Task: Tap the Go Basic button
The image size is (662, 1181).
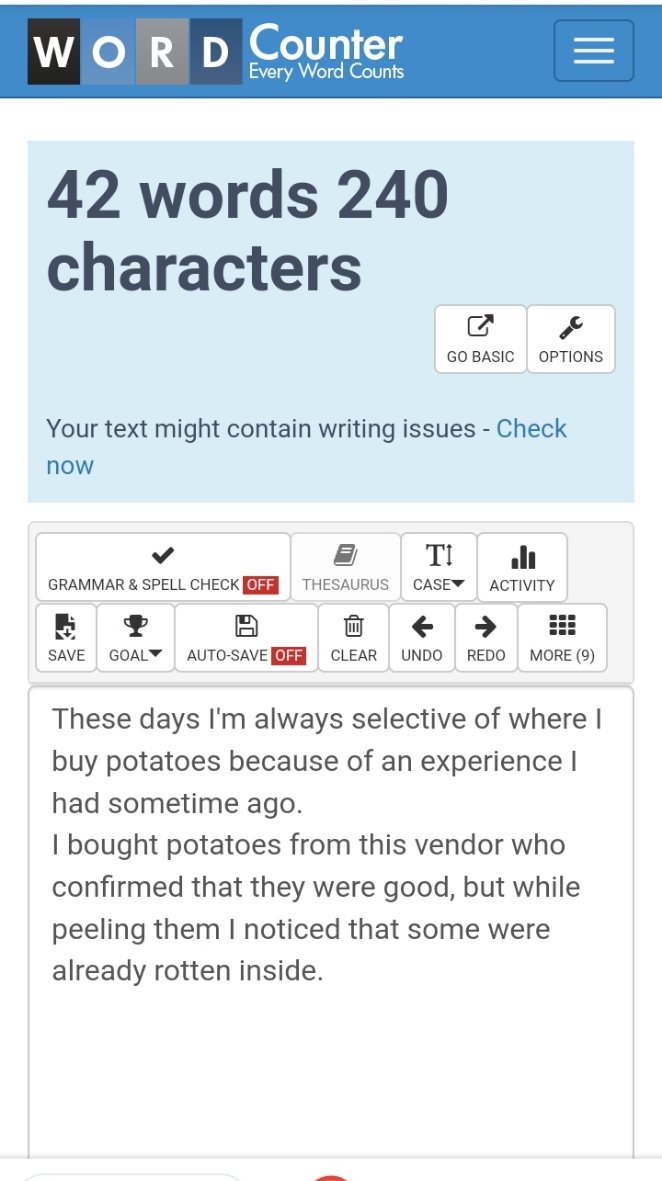Action: click(x=480, y=339)
